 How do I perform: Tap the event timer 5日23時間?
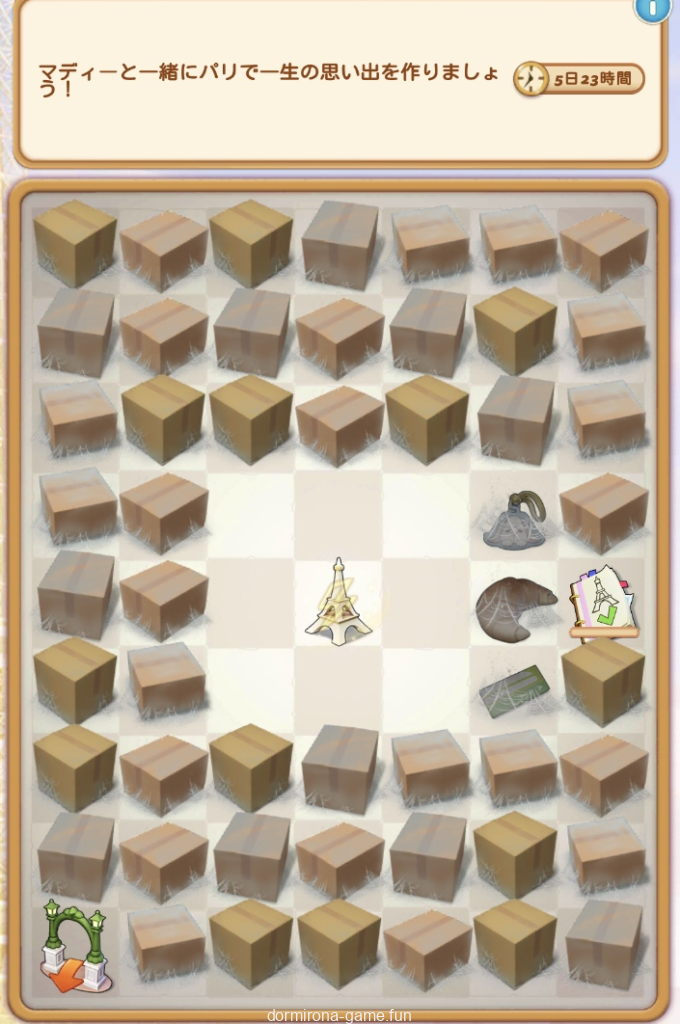579,78
